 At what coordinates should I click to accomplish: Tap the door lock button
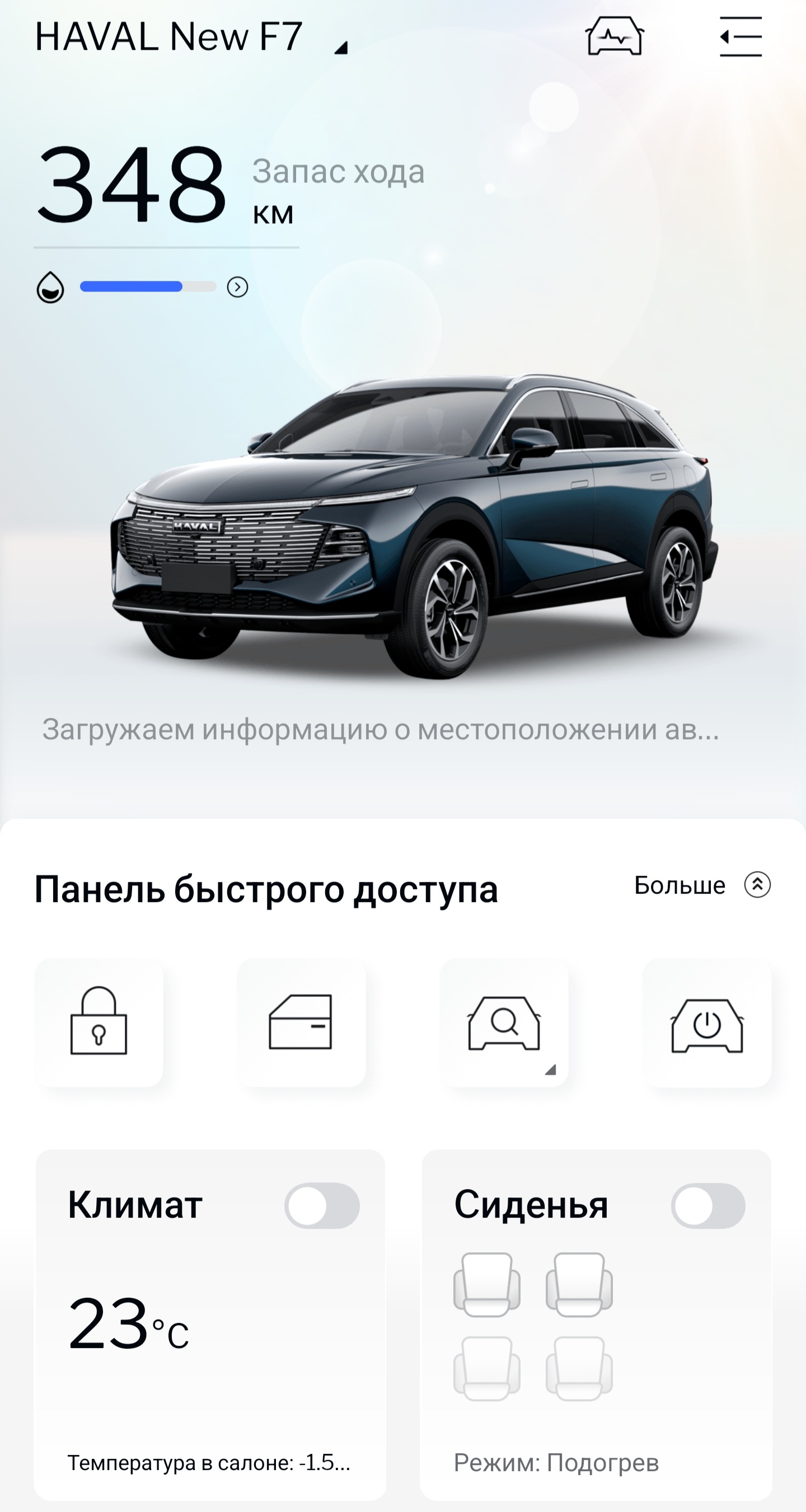(99, 1022)
